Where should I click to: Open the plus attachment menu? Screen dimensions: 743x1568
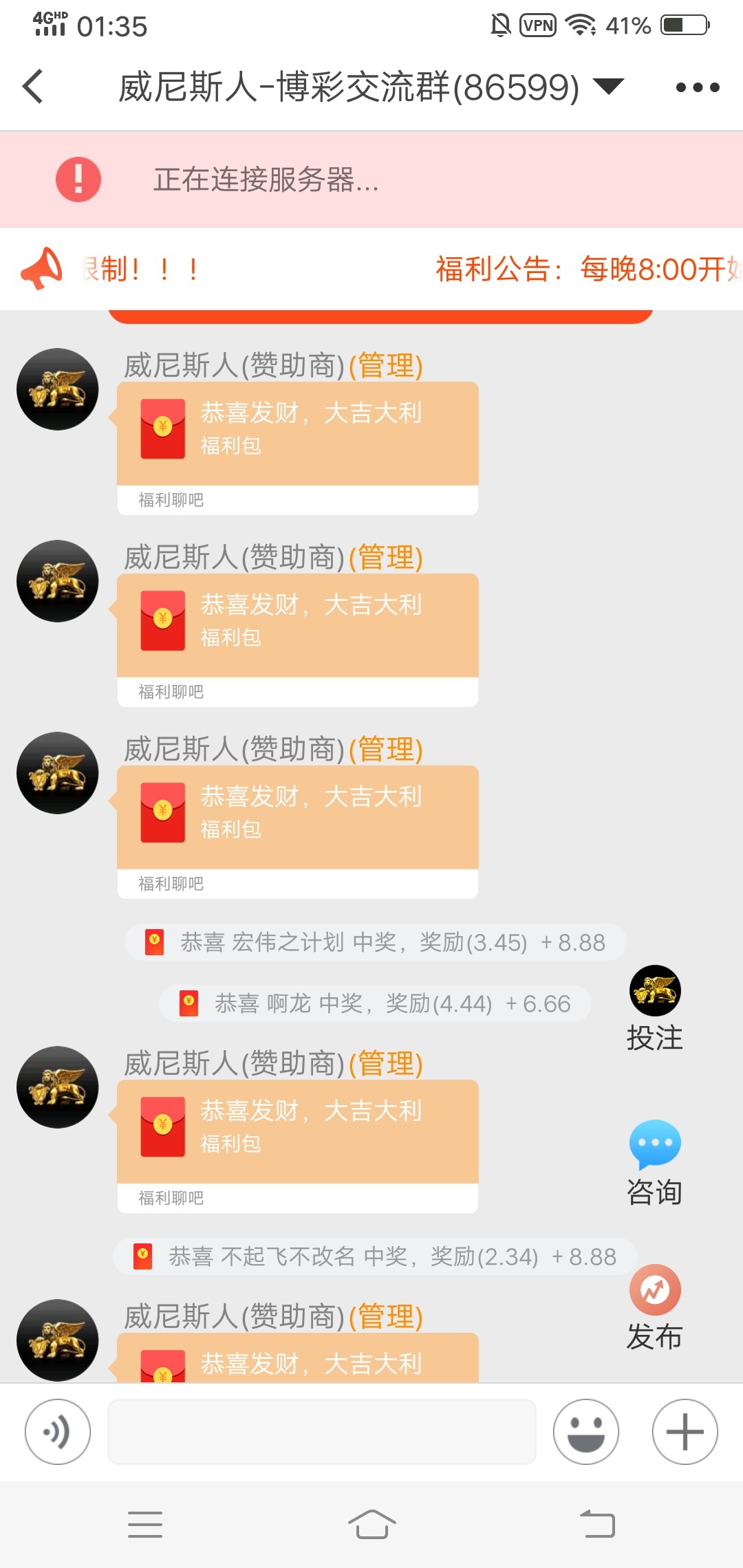685,1432
